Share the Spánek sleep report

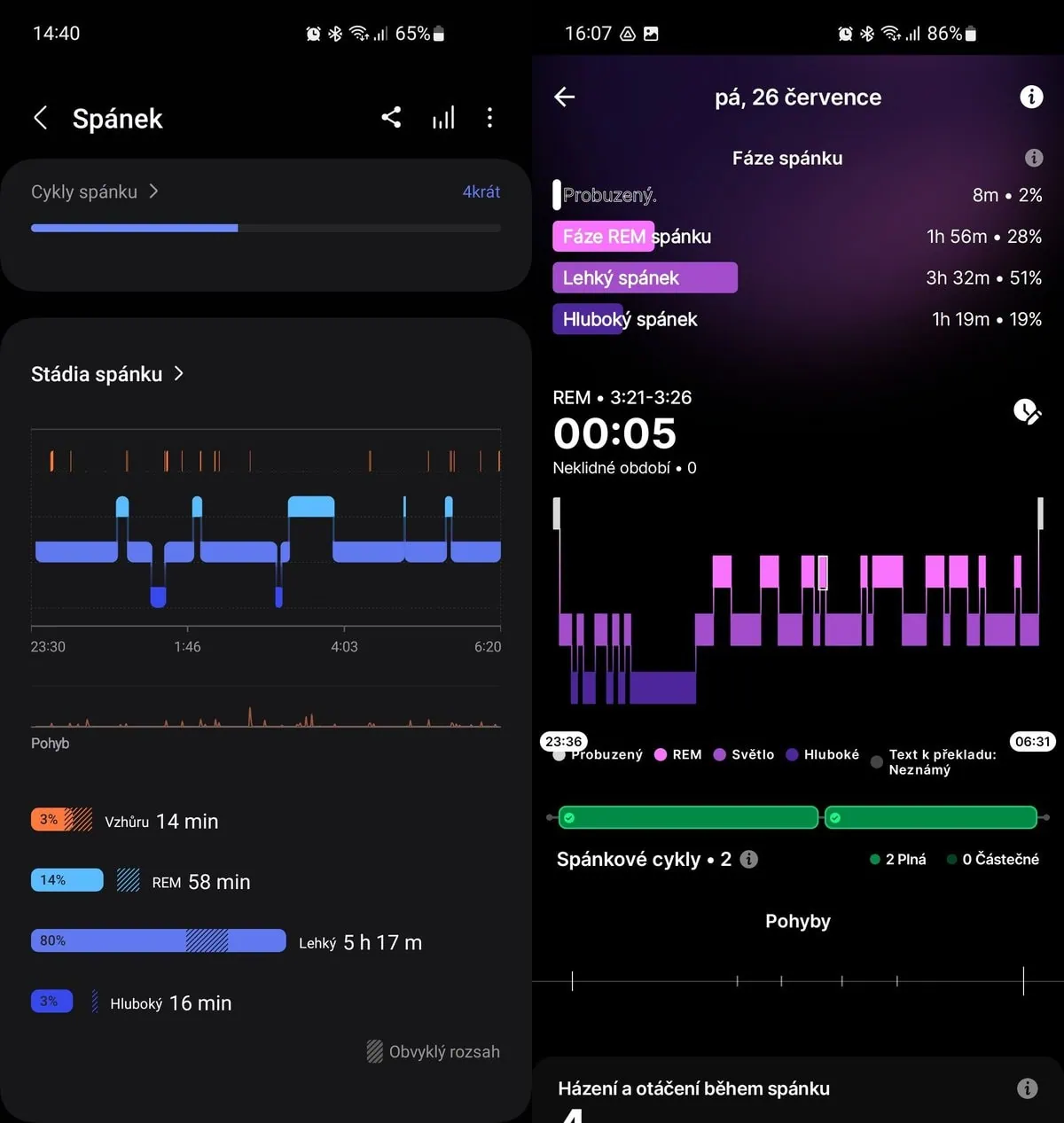[x=391, y=117]
